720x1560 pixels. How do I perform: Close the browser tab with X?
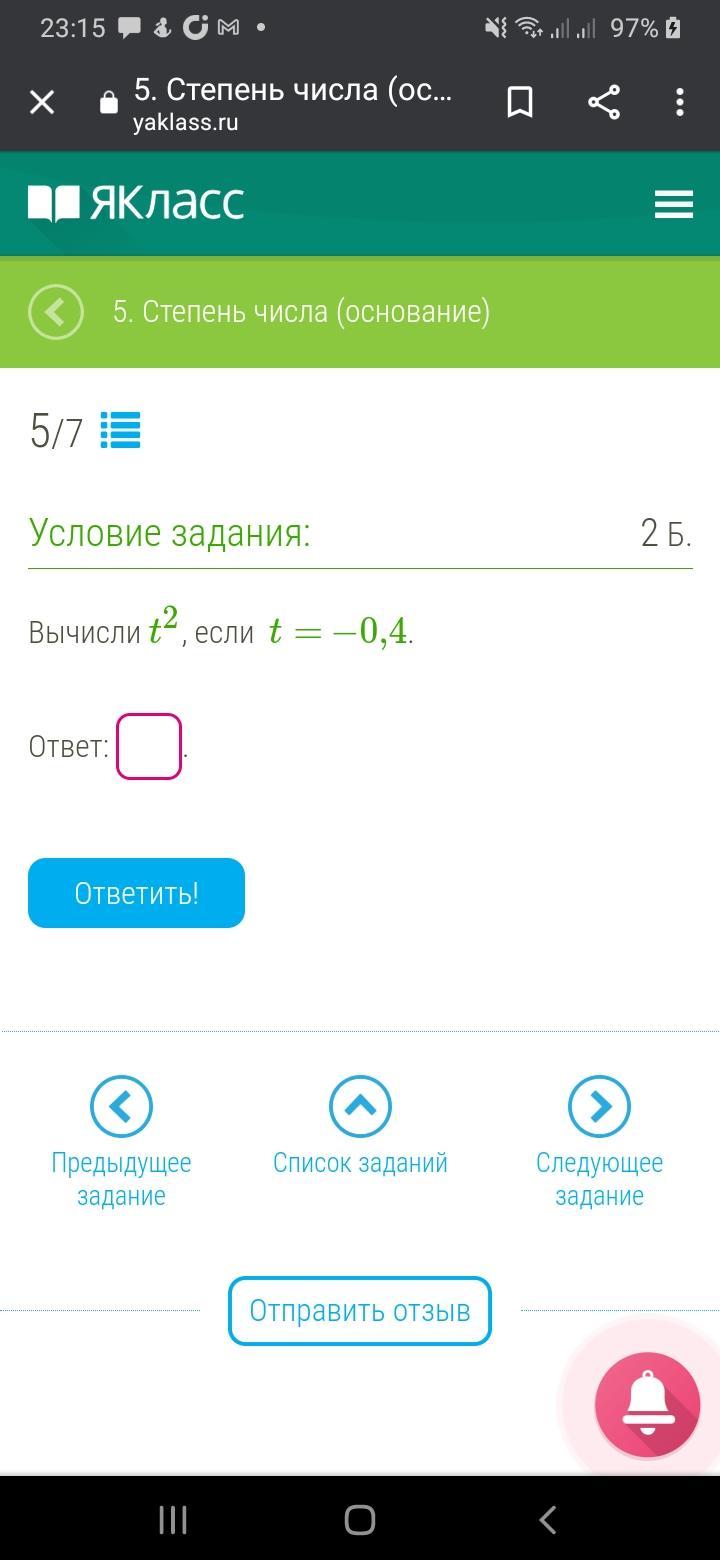[42, 102]
